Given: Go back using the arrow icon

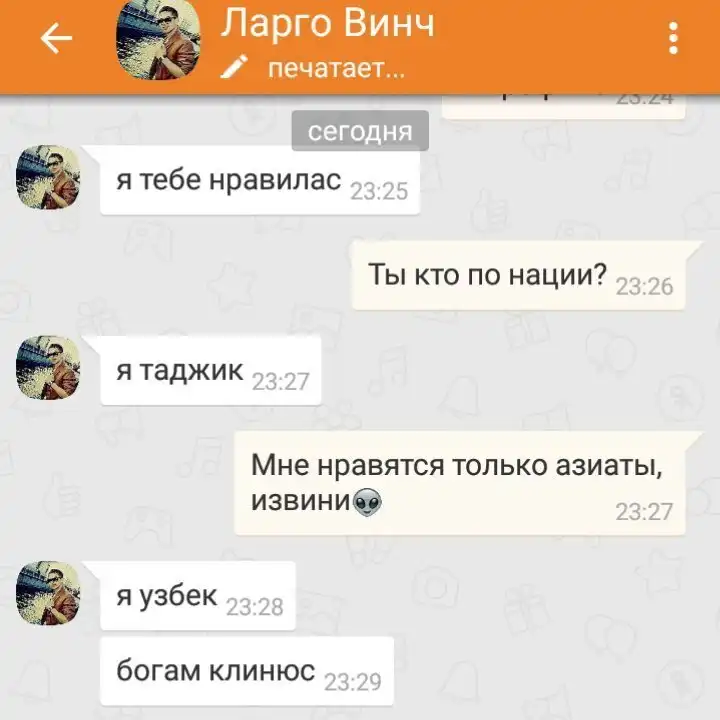Looking at the screenshot, I should point(57,39).
